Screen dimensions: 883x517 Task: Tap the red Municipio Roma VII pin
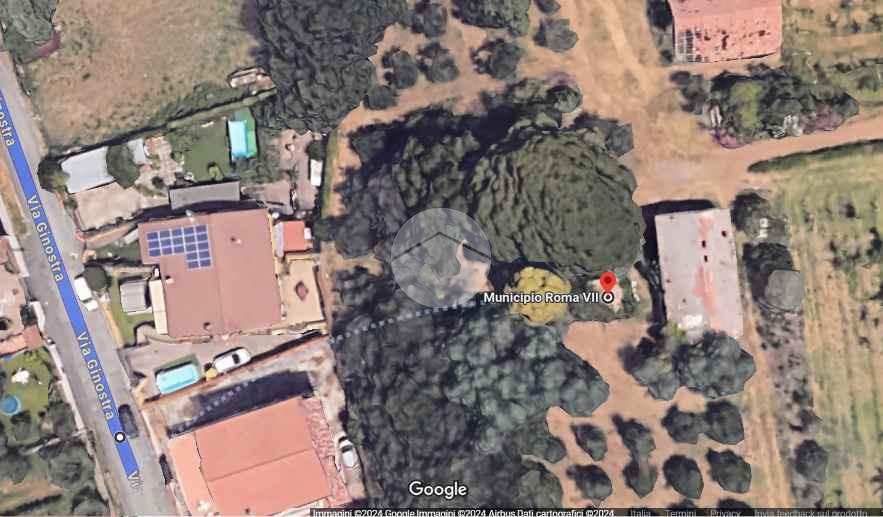(x=607, y=281)
